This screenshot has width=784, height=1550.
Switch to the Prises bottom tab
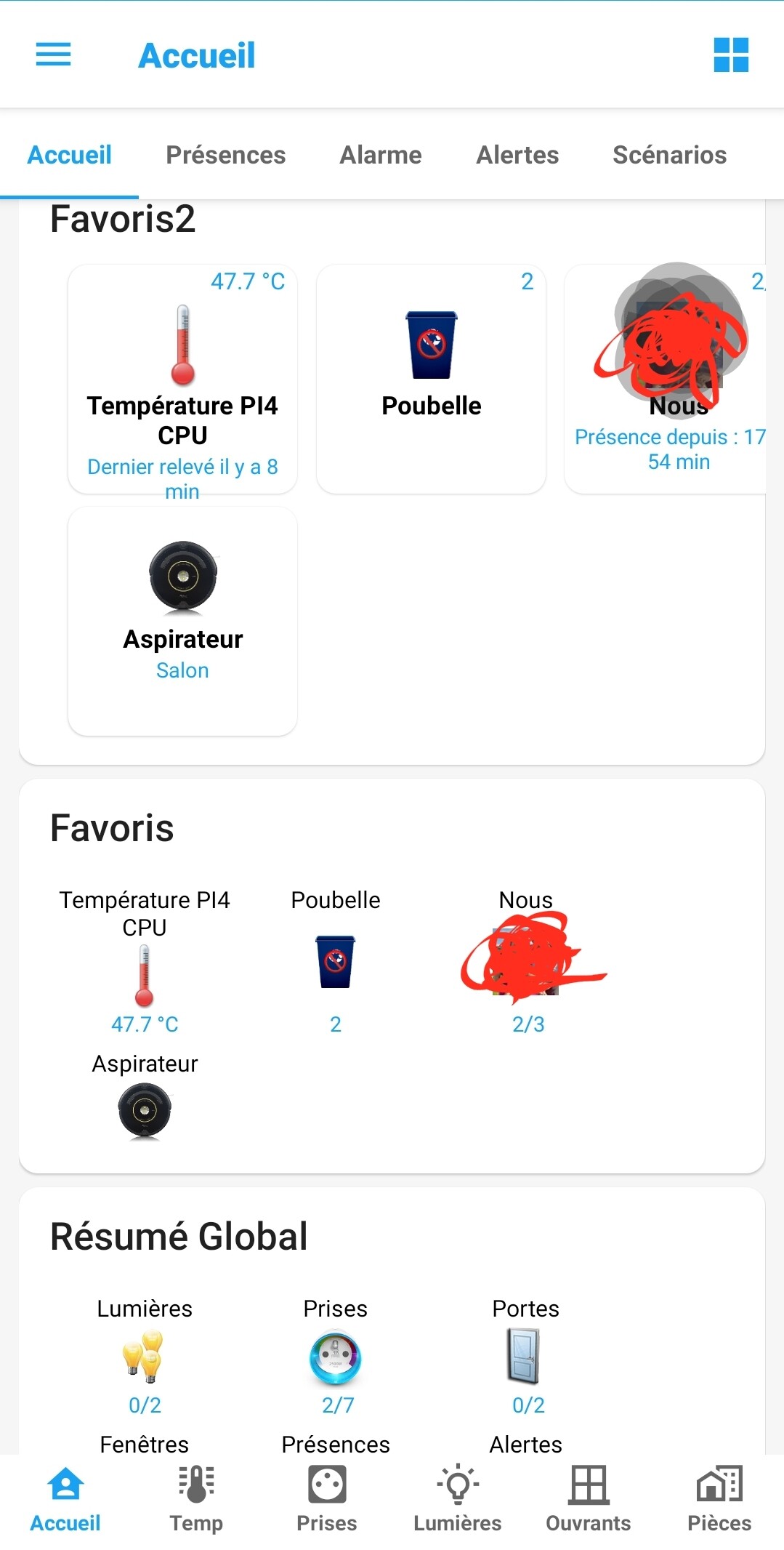click(327, 1499)
